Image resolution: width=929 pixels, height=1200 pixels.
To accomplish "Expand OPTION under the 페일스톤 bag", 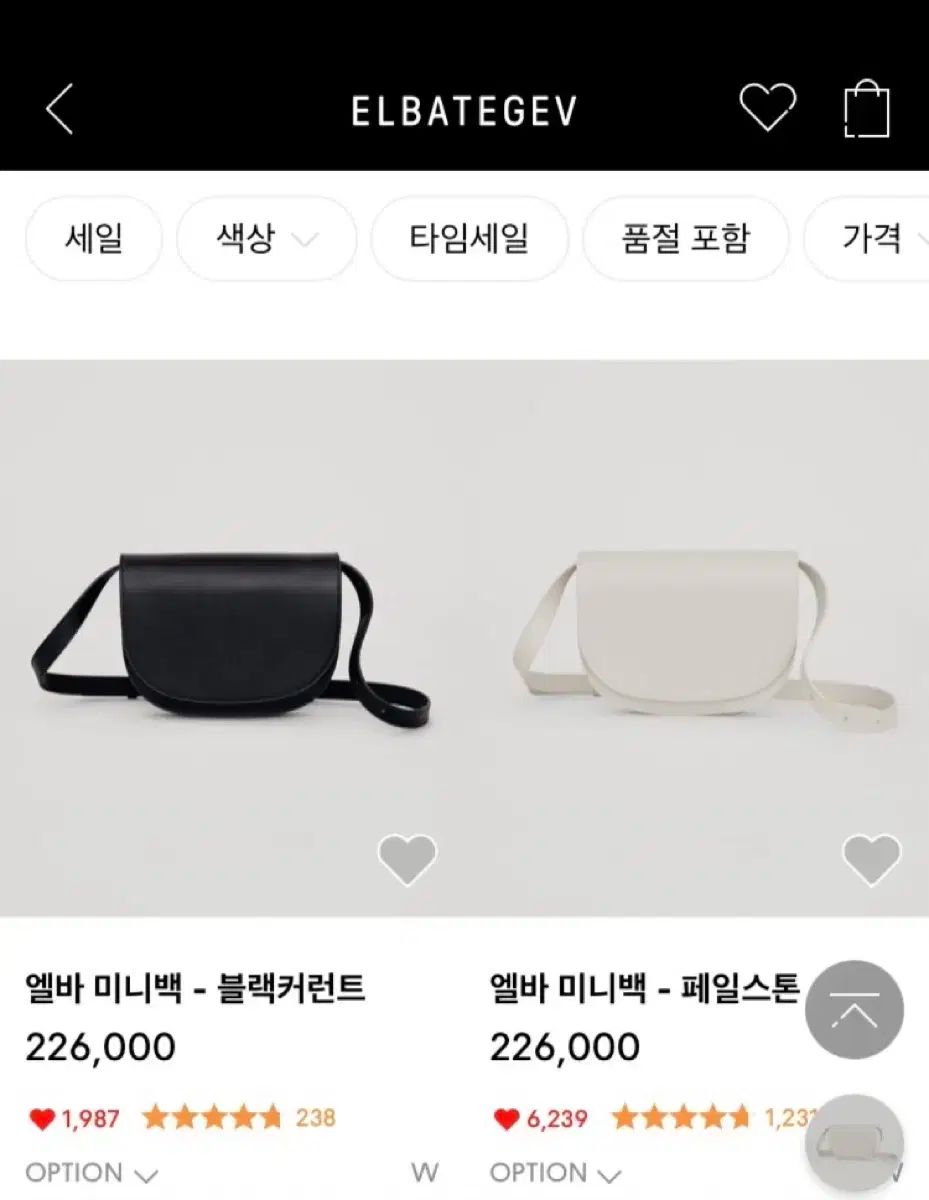I will (556, 1172).
